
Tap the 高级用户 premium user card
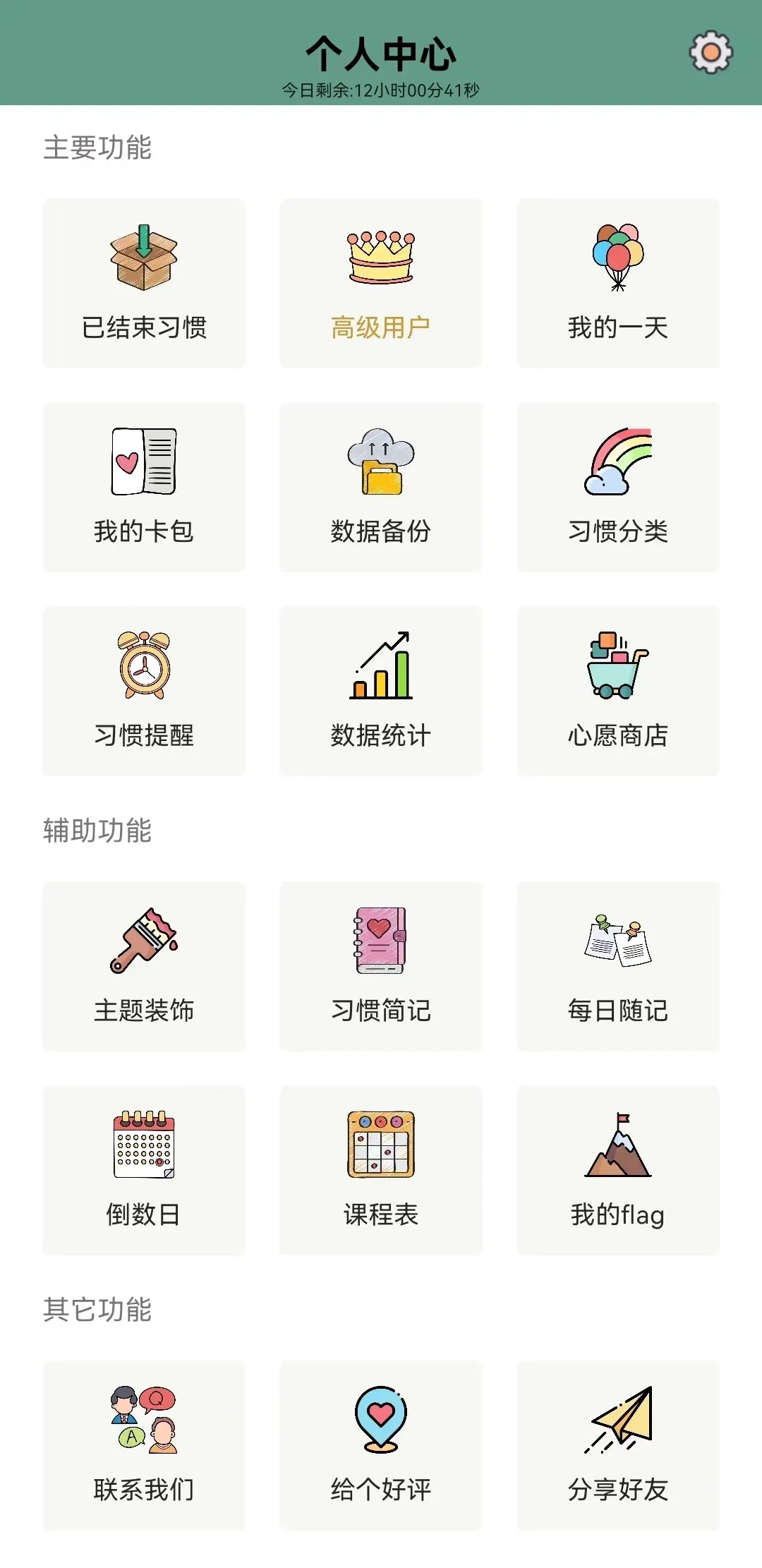tap(381, 283)
